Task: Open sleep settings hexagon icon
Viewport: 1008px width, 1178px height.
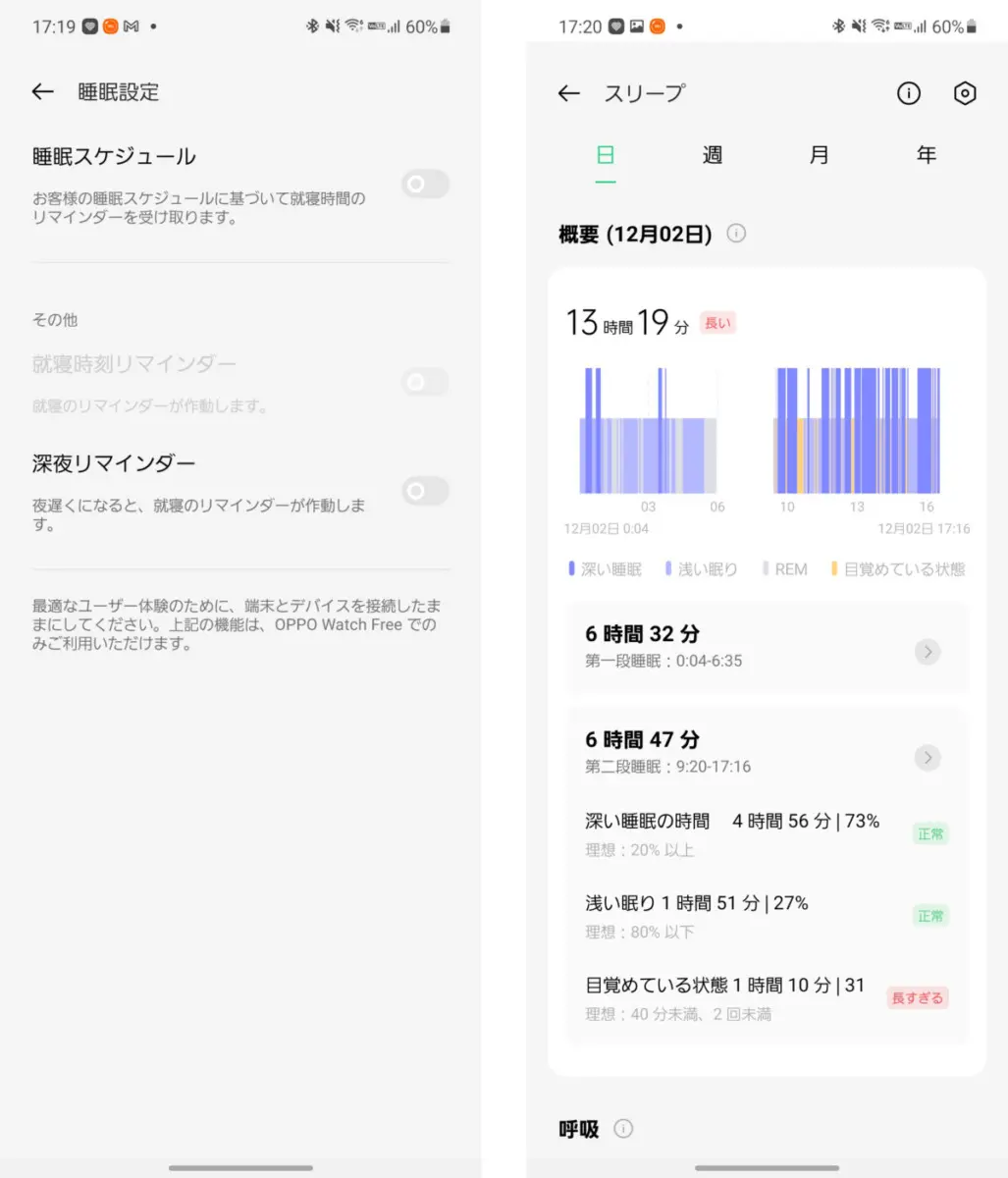Action: (x=965, y=93)
